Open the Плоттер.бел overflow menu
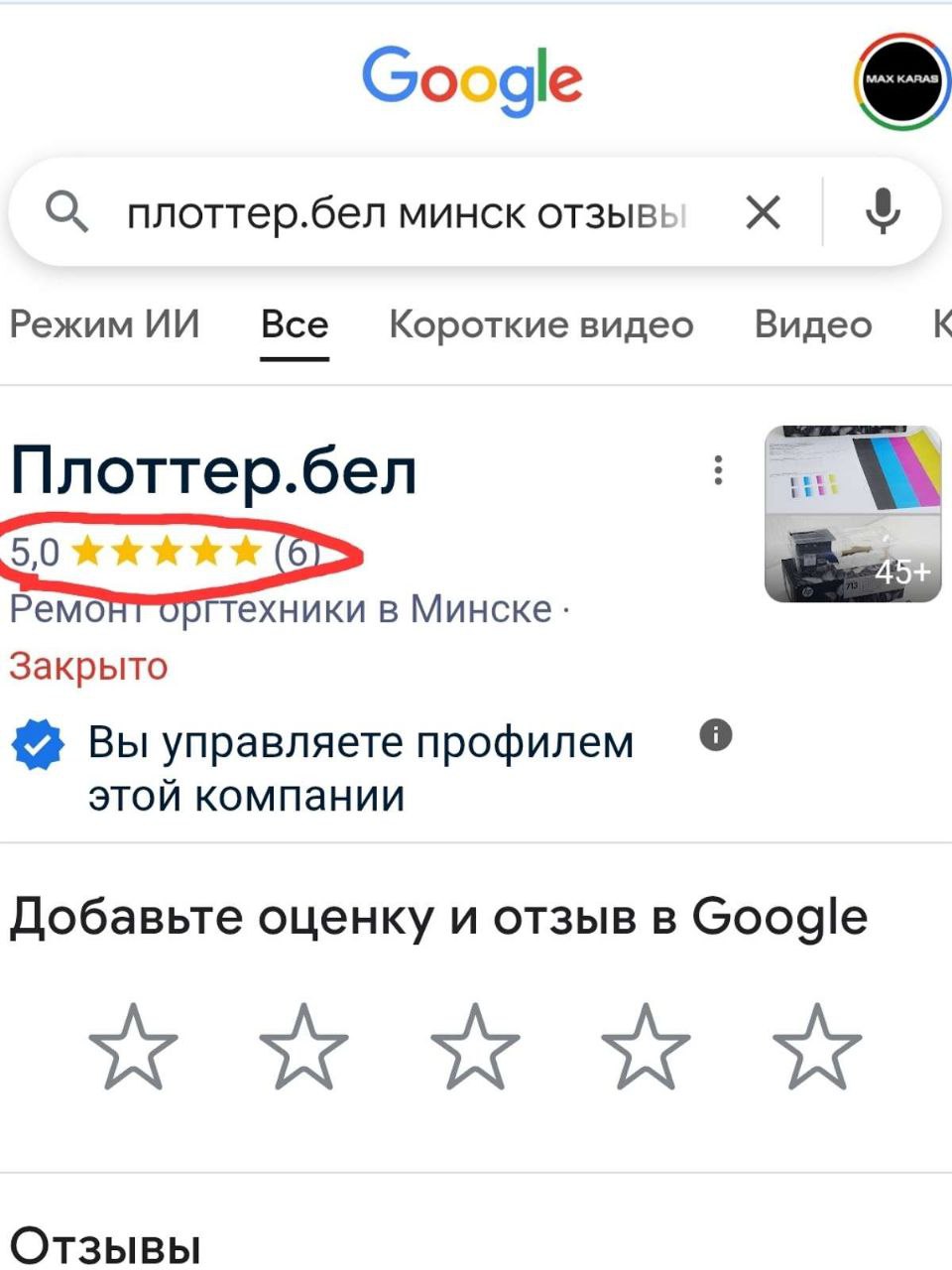This screenshot has height=1270, width=952. pyautogui.click(x=718, y=470)
